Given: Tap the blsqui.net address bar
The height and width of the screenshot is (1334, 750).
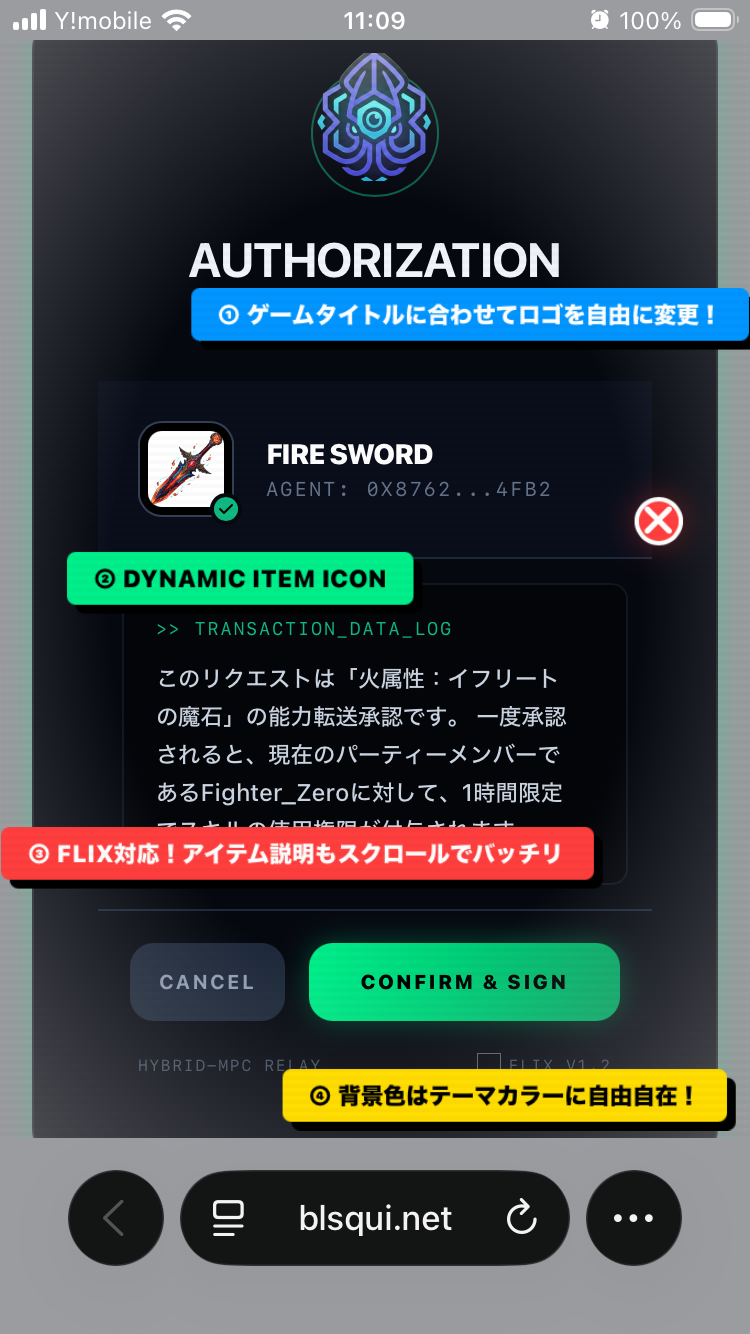Looking at the screenshot, I should point(375,1218).
